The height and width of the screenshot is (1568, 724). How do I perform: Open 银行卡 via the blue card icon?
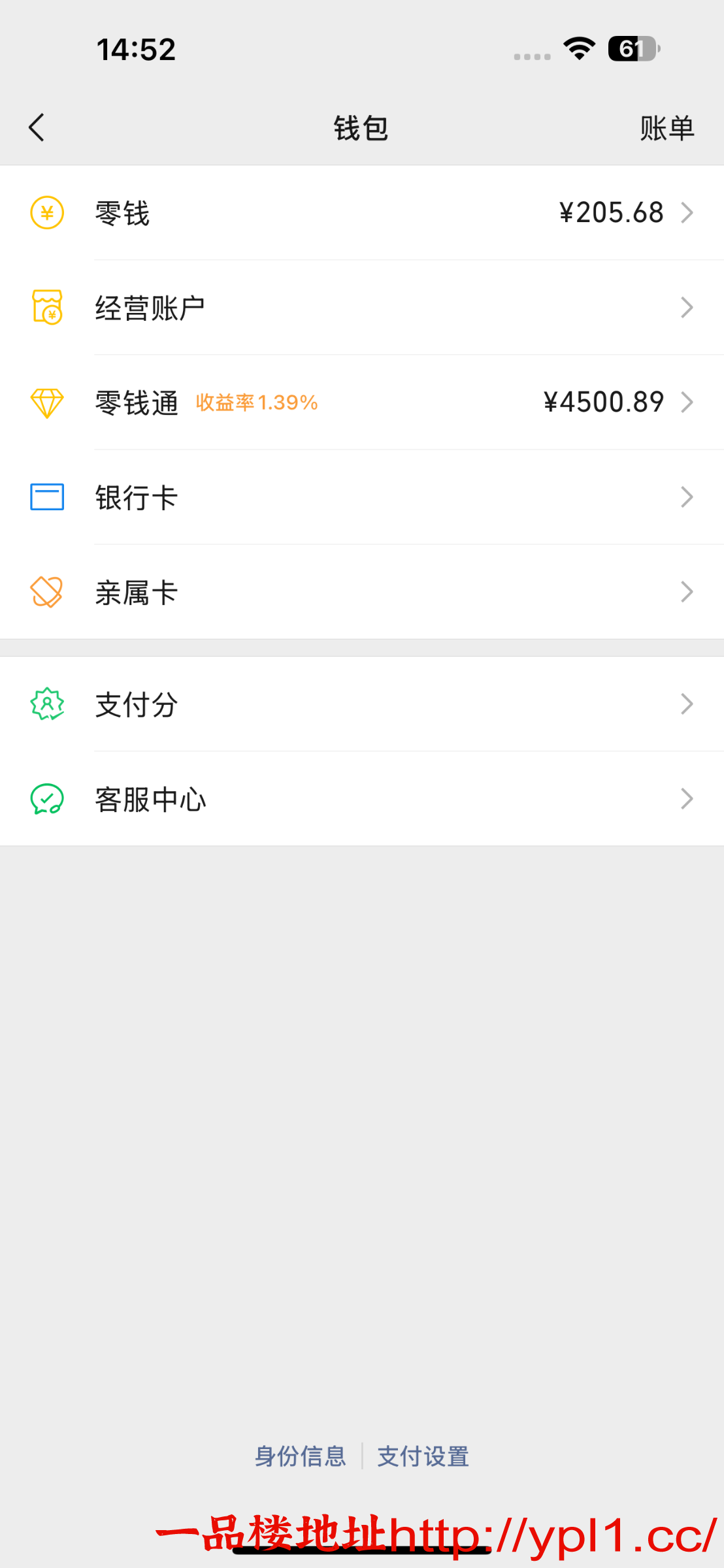(46, 497)
